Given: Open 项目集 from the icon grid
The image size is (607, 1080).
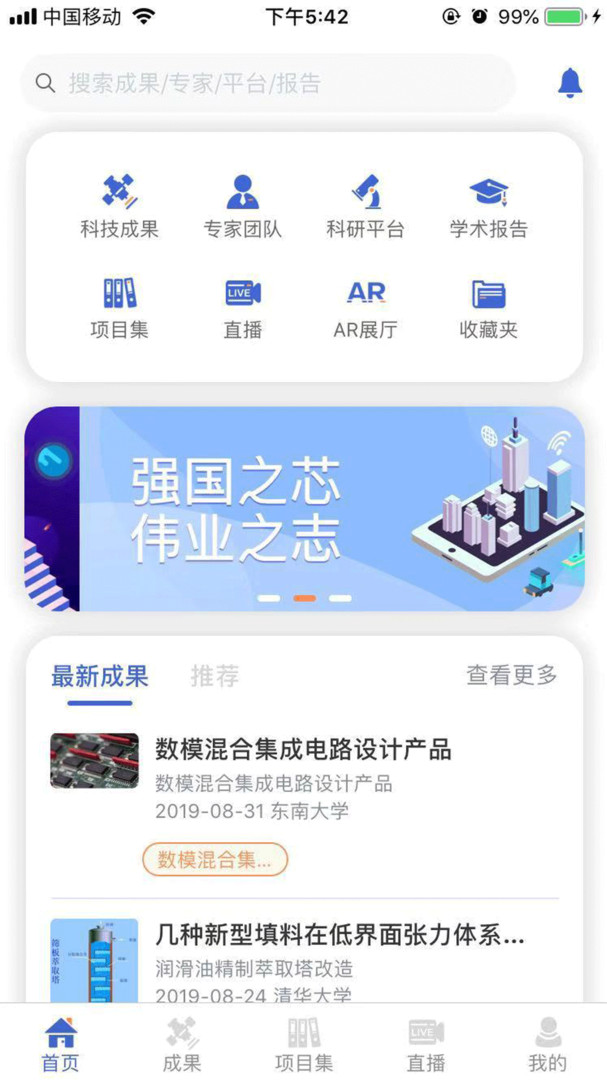Looking at the screenshot, I should click(x=119, y=309).
